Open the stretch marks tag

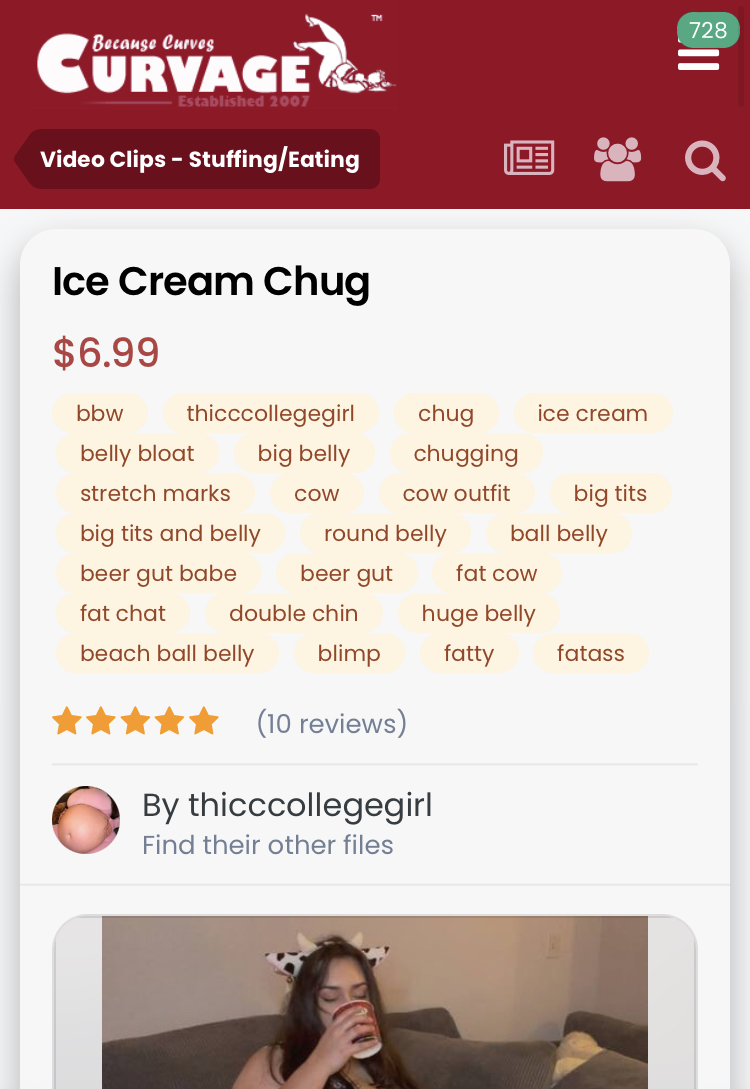click(x=155, y=493)
